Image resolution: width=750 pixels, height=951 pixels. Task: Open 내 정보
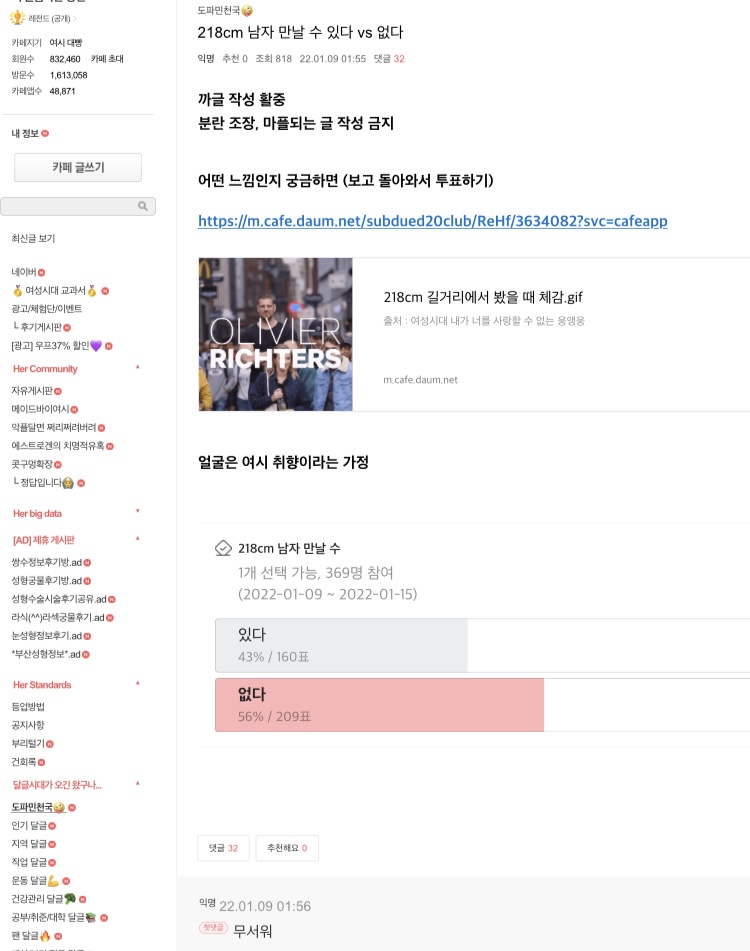click(x=25, y=133)
